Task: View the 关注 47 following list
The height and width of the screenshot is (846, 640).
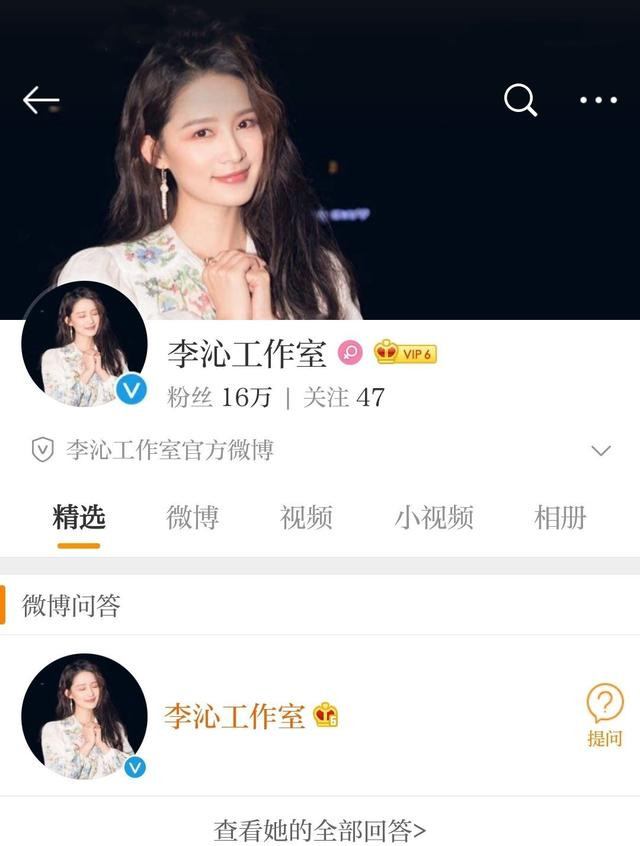Action: coord(343,397)
